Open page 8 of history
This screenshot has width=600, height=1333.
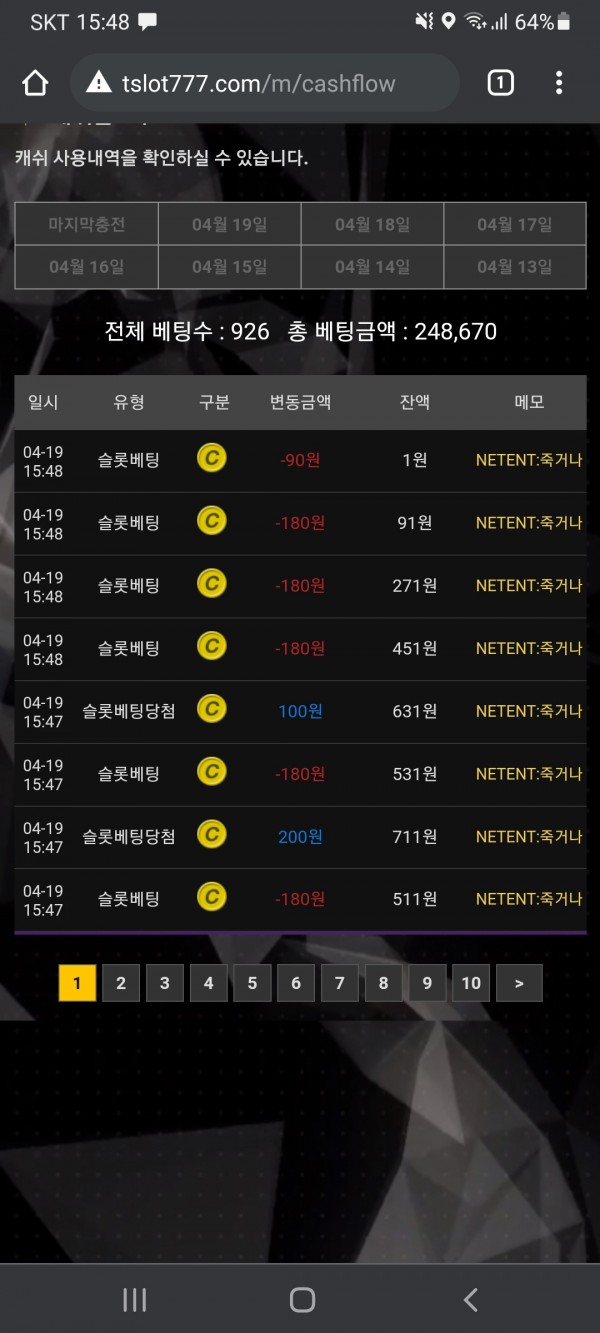(383, 983)
